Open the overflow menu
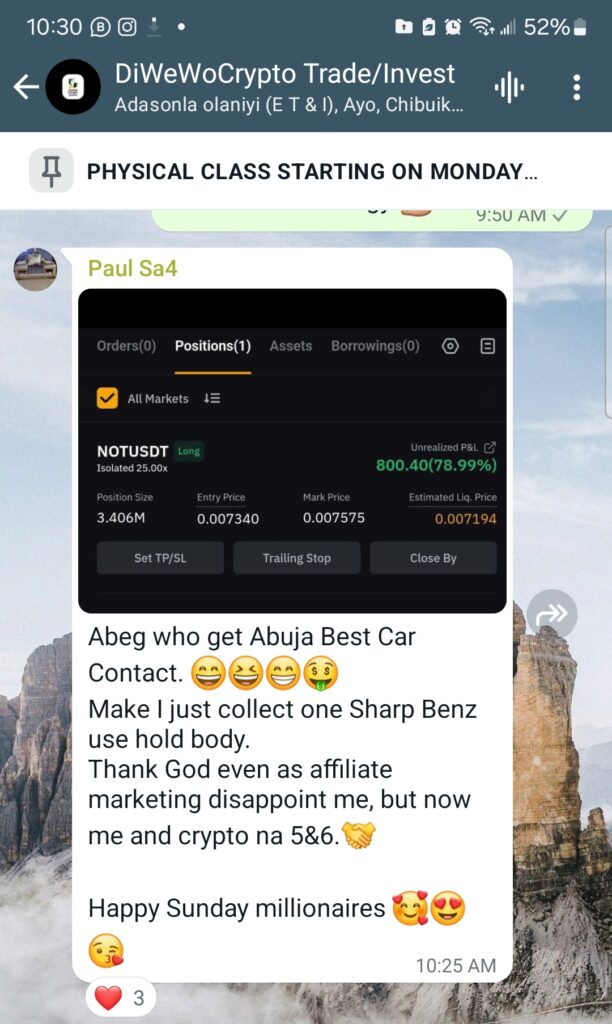This screenshot has width=612, height=1024. click(x=577, y=87)
